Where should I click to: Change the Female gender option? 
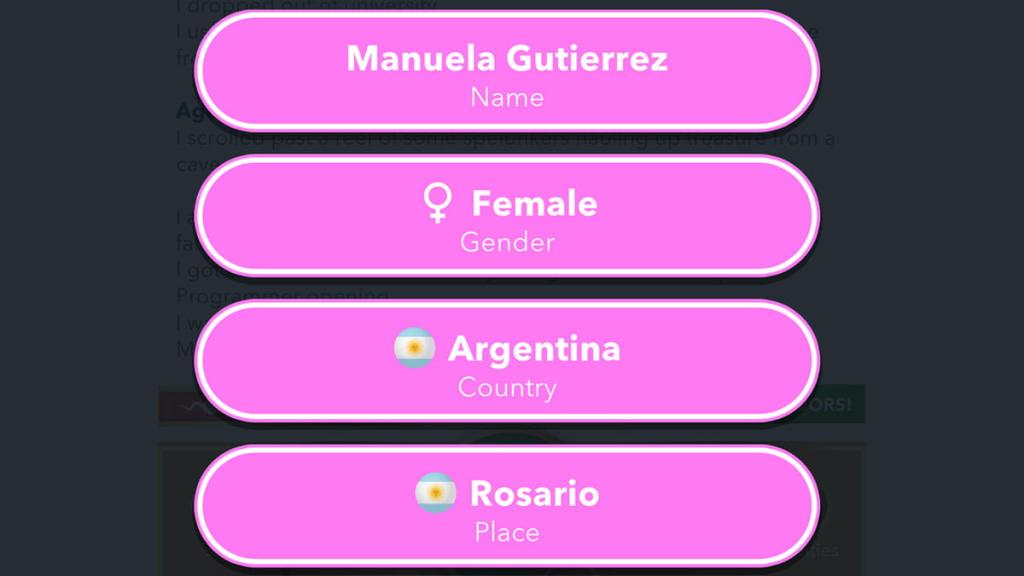point(507,217)
